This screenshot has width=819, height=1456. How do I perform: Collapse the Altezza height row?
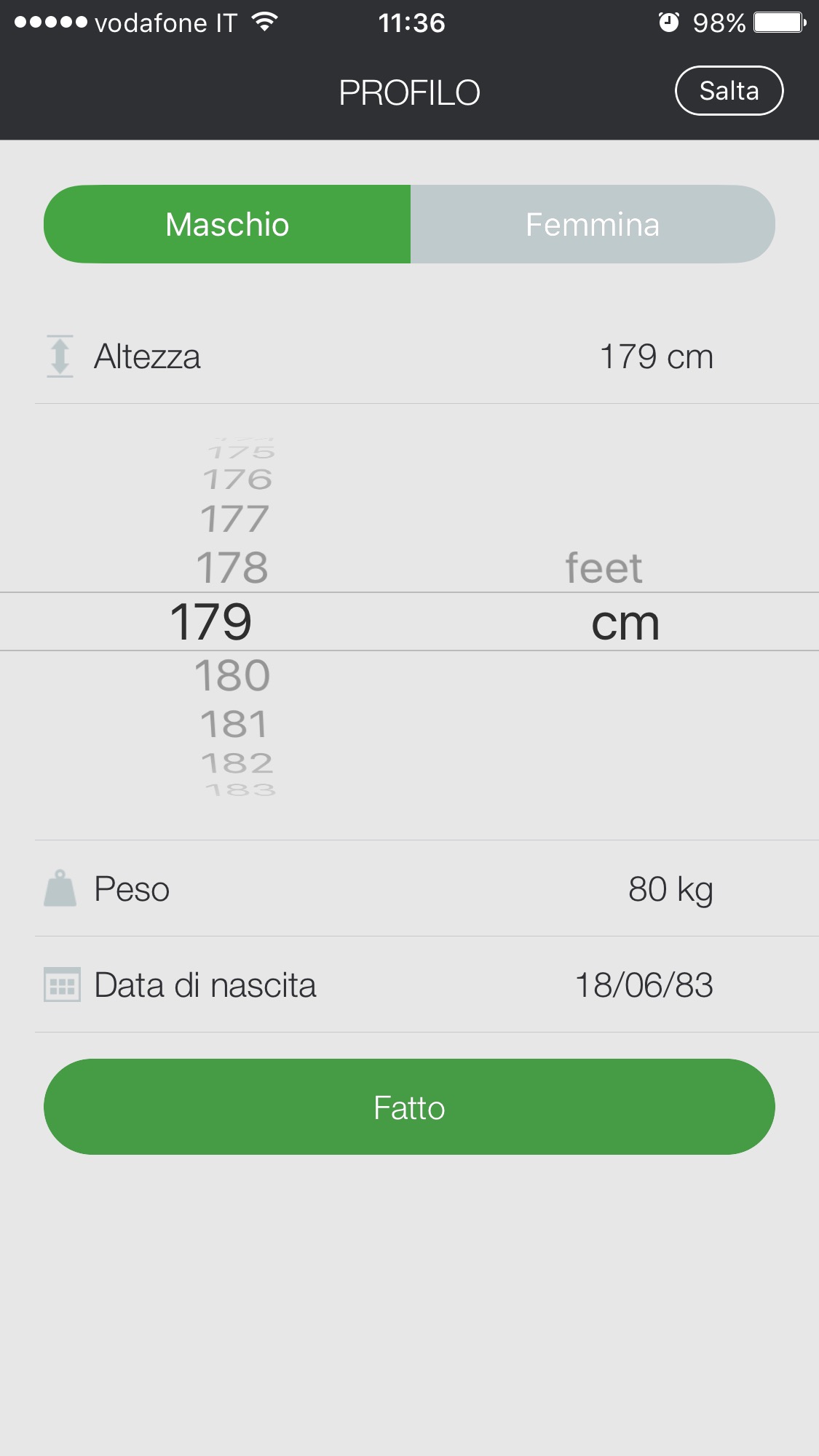409,357
